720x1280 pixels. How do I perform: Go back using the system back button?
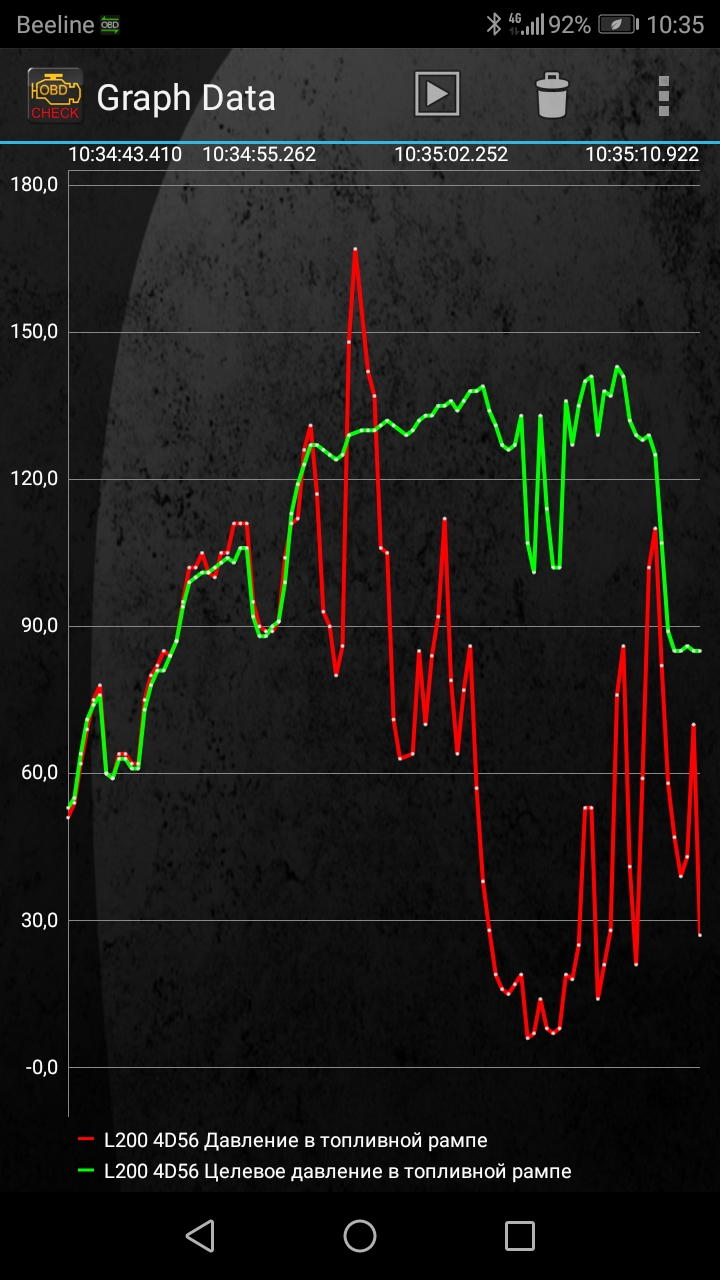pos(200,1236)
